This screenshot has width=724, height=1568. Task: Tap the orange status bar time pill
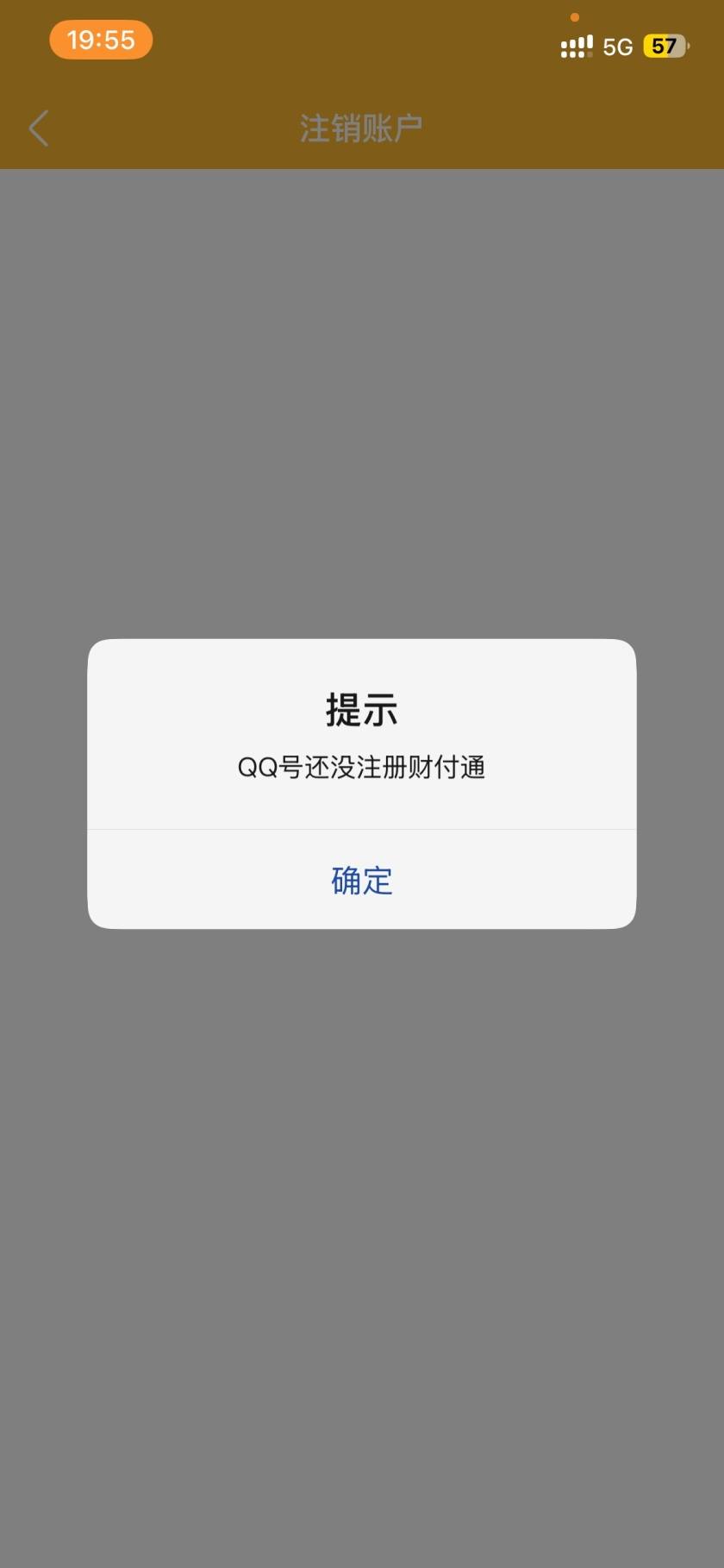[100, 40]
